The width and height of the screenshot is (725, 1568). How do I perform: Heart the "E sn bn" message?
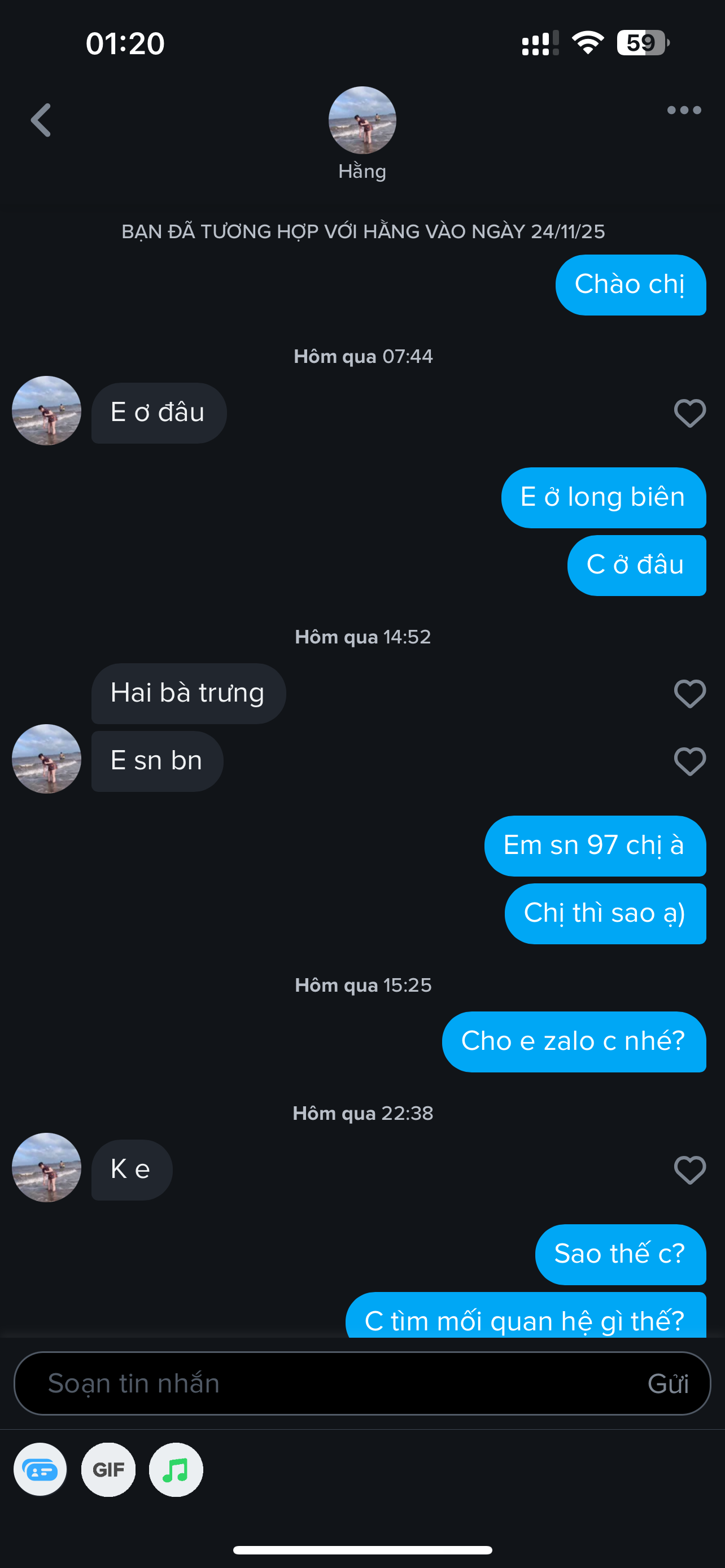pos(689,761)
